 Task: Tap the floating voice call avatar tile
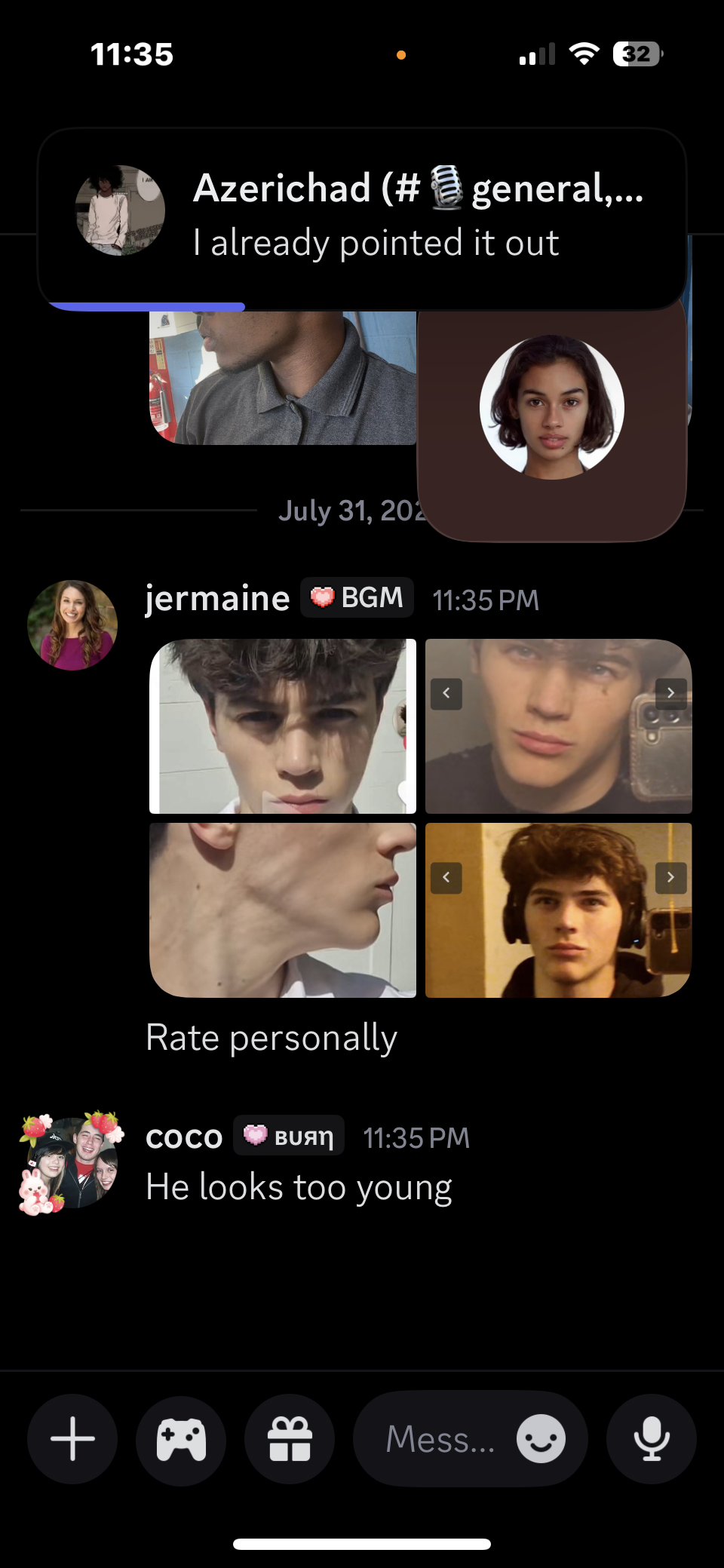552,422
